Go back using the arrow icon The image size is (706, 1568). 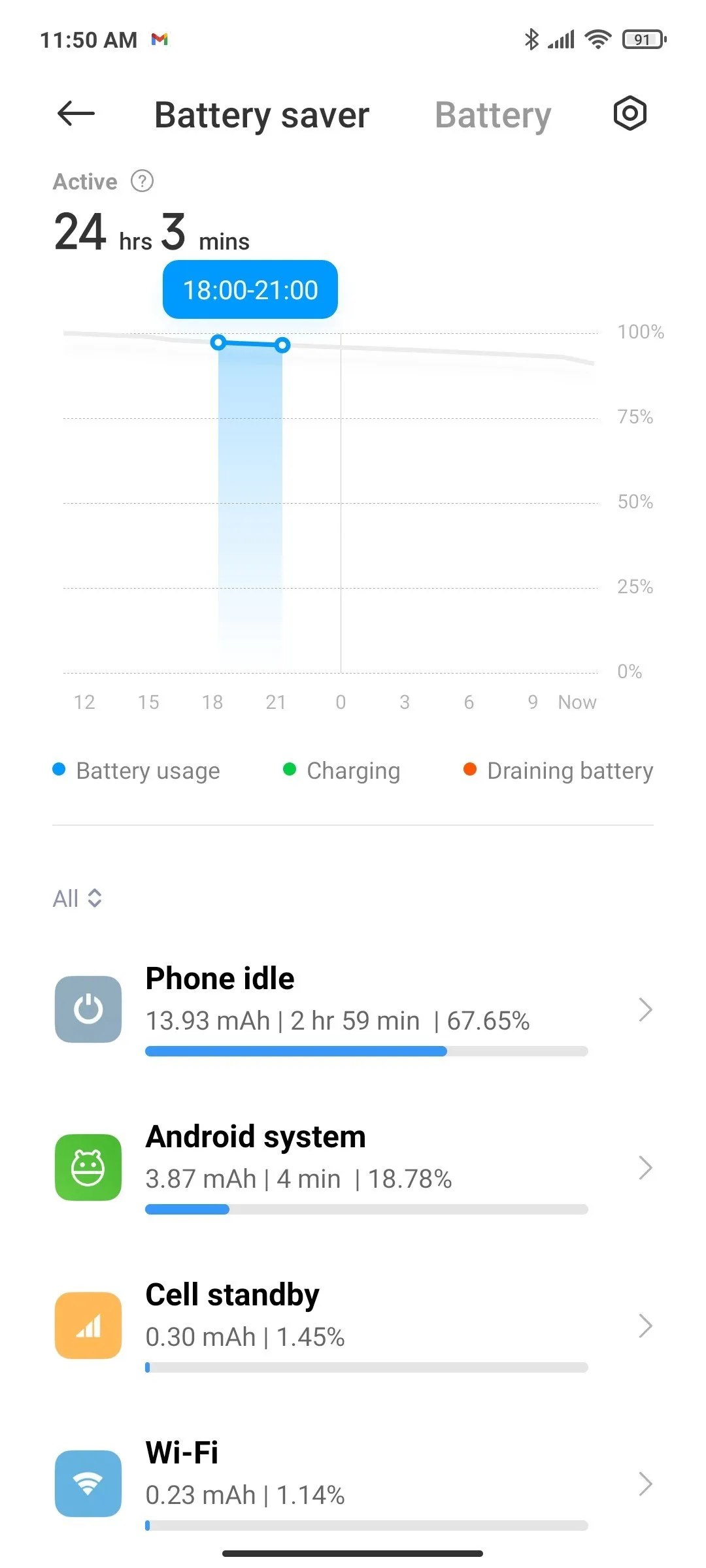pyautogui.click(x=76, y=114)
